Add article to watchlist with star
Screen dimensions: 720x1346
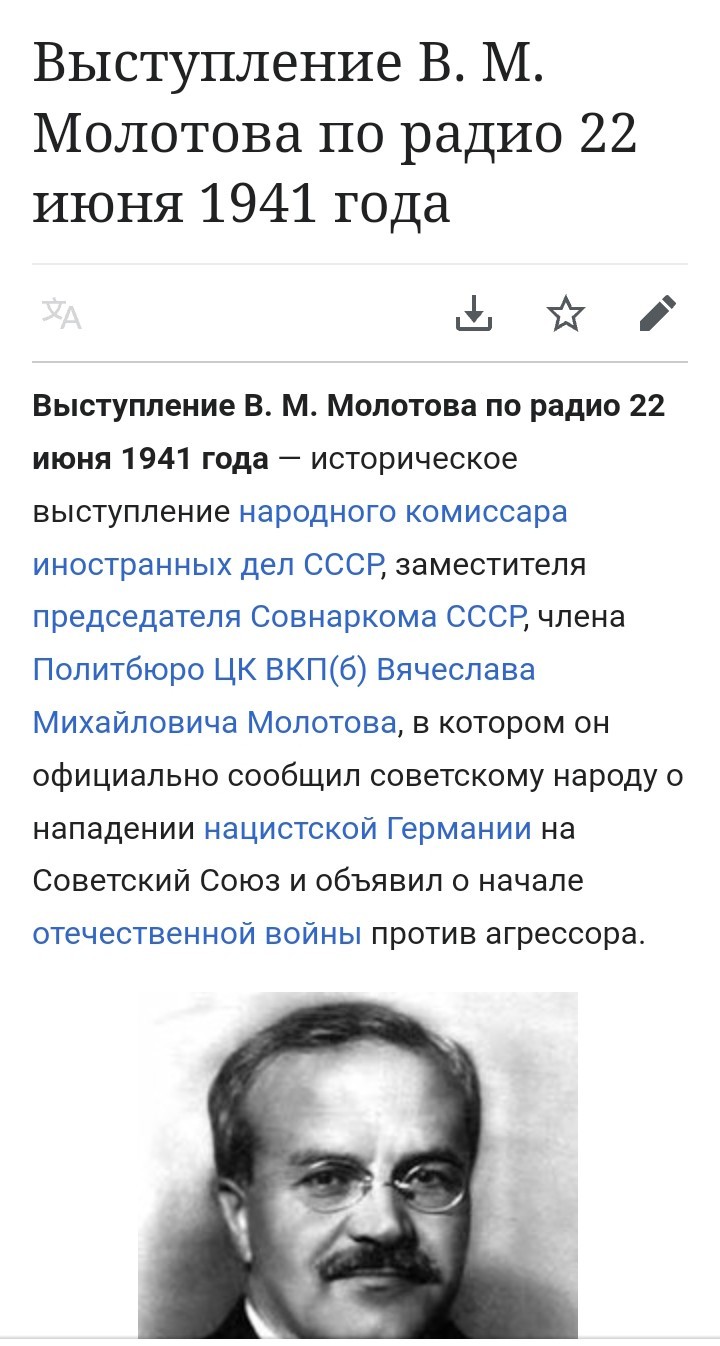(x=566, y=314)
